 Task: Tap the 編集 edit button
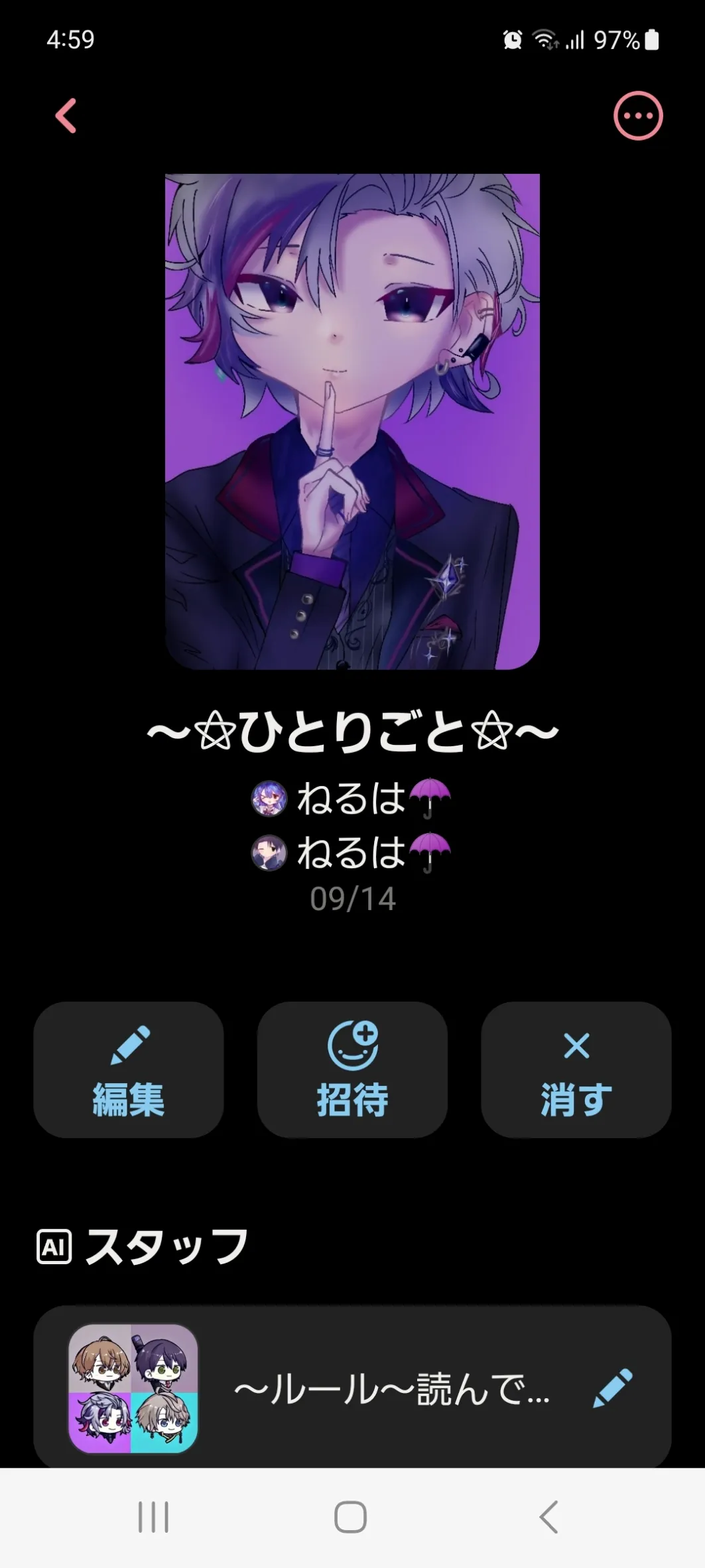[x=129, y=1070]
